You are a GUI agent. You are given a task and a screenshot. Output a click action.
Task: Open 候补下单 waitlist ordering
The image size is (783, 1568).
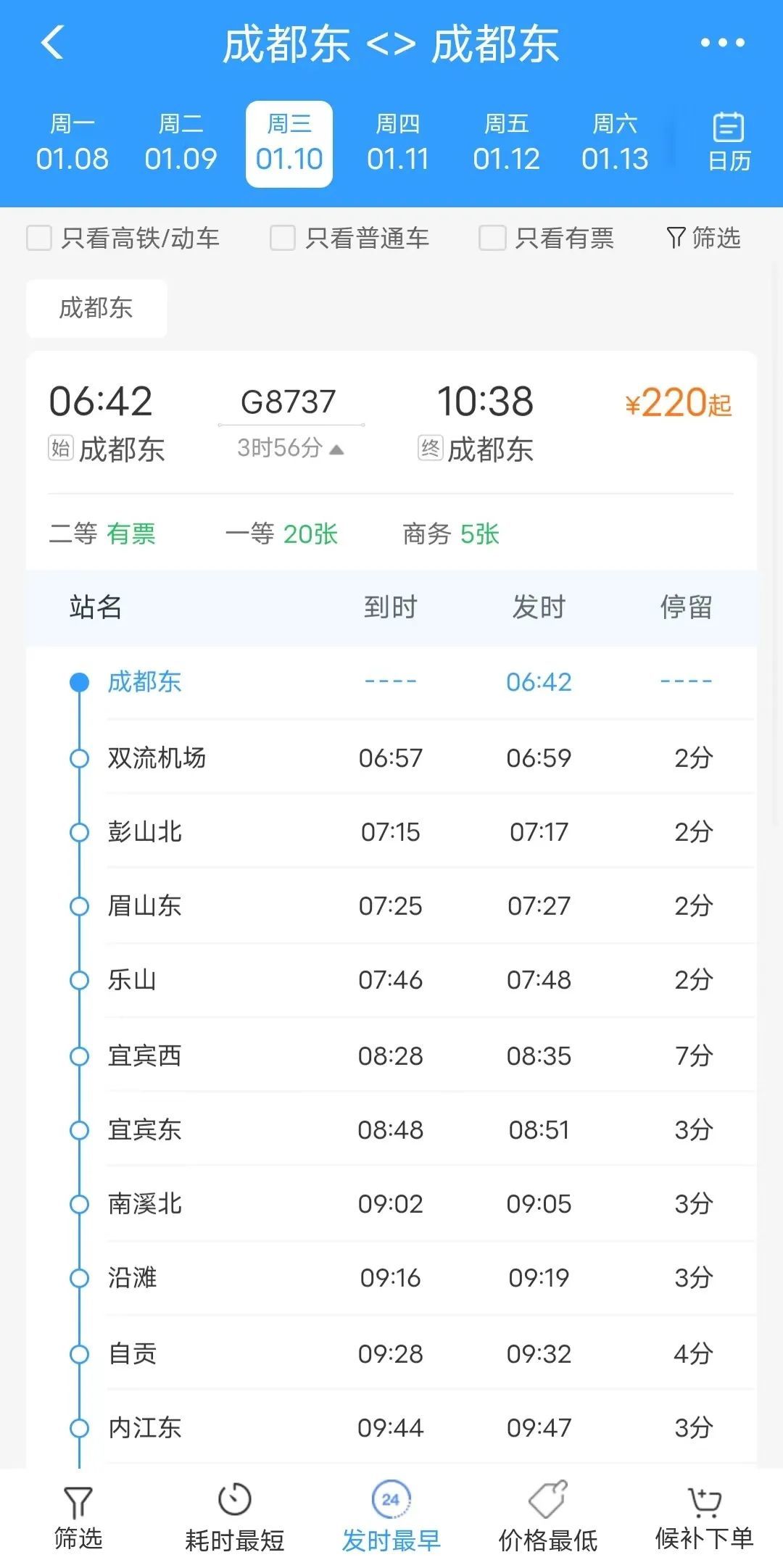tap(704, 1518)
